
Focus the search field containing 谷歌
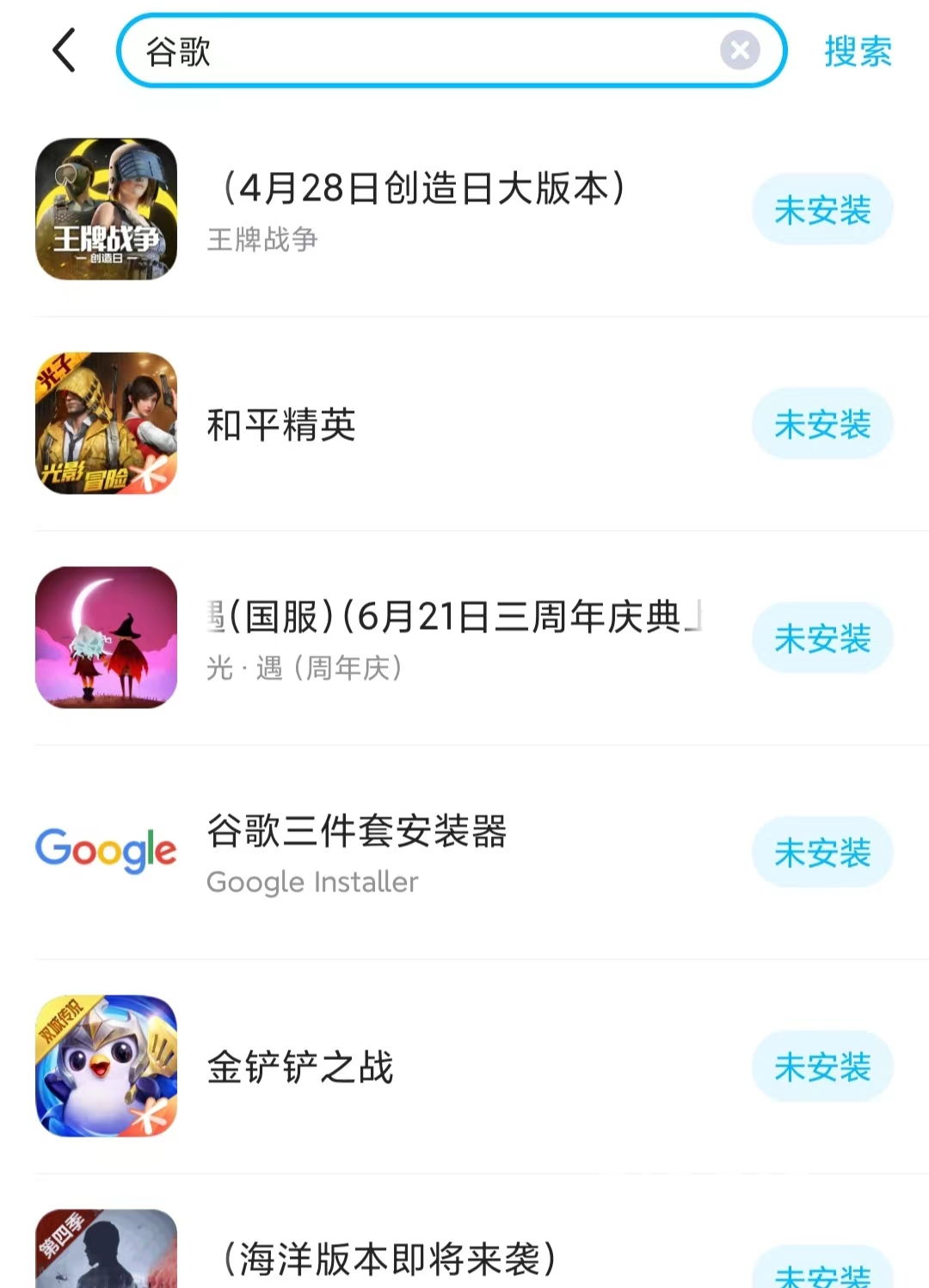pyautogui.click(x=413, y=52)
